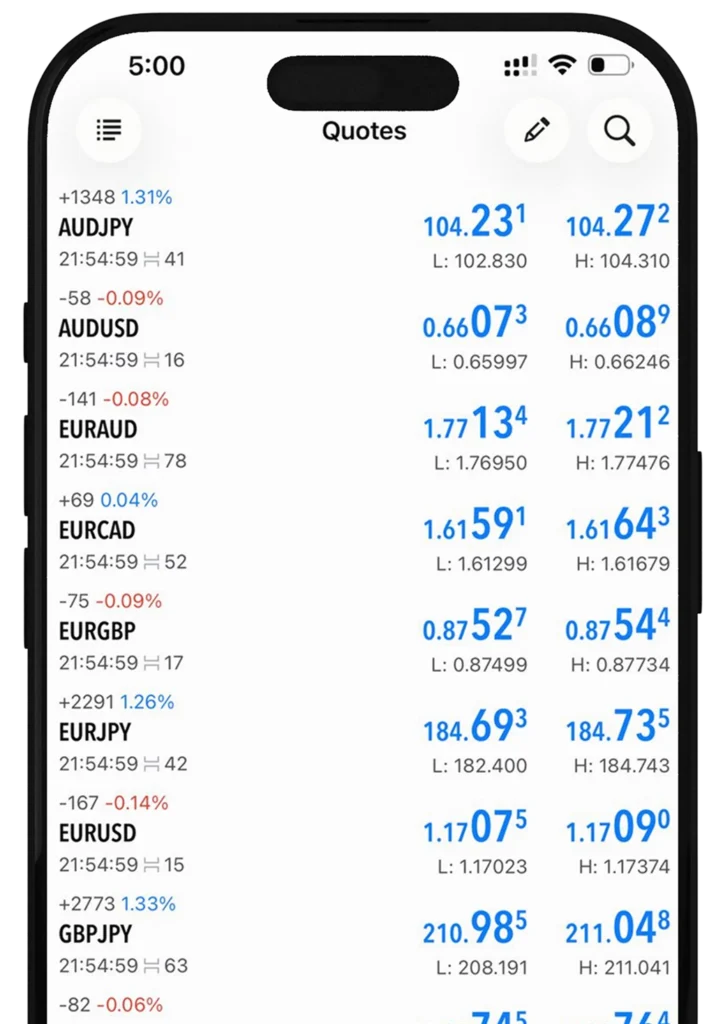
Task: Select the AUDUSD quote
Action: coord(99,328)
